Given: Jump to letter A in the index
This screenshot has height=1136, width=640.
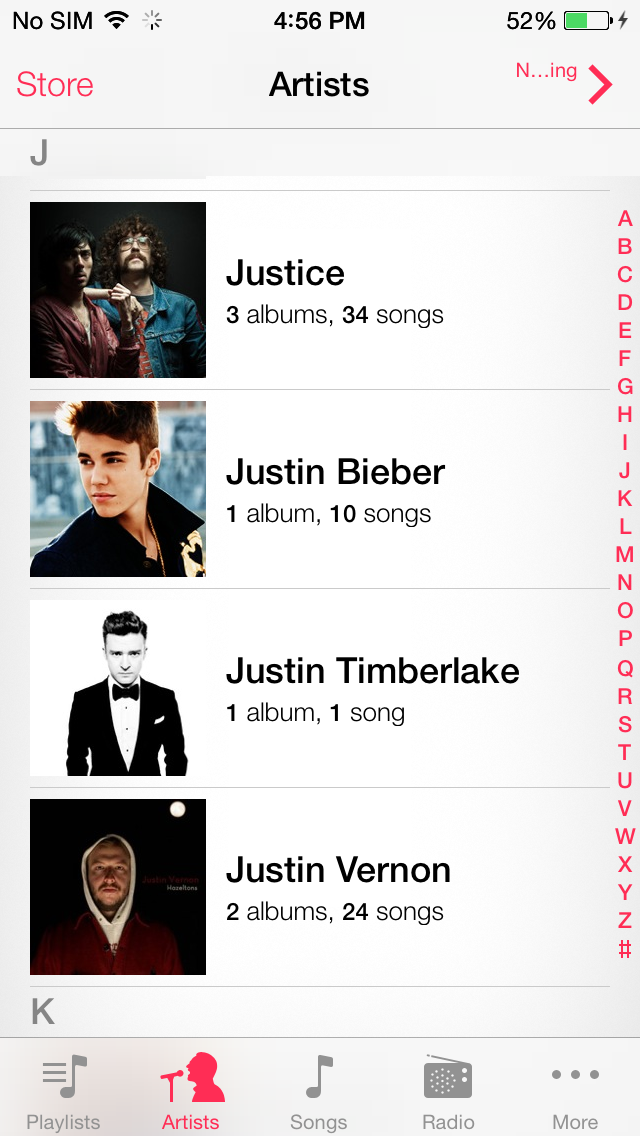Looking at the screenshot, I should point(625,218).
